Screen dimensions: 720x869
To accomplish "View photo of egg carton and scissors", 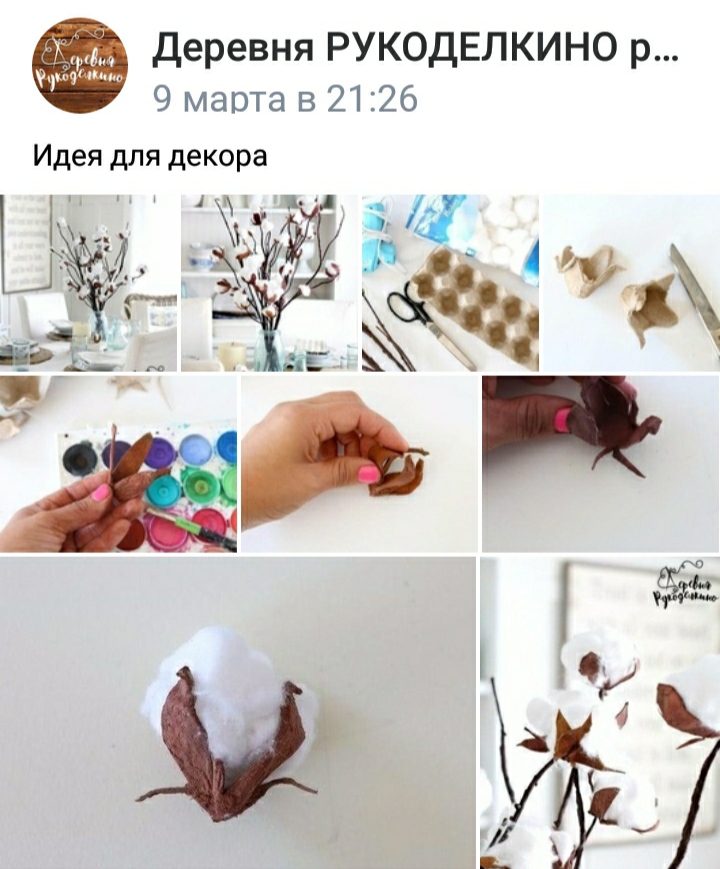I will click(x=450, y=283).
